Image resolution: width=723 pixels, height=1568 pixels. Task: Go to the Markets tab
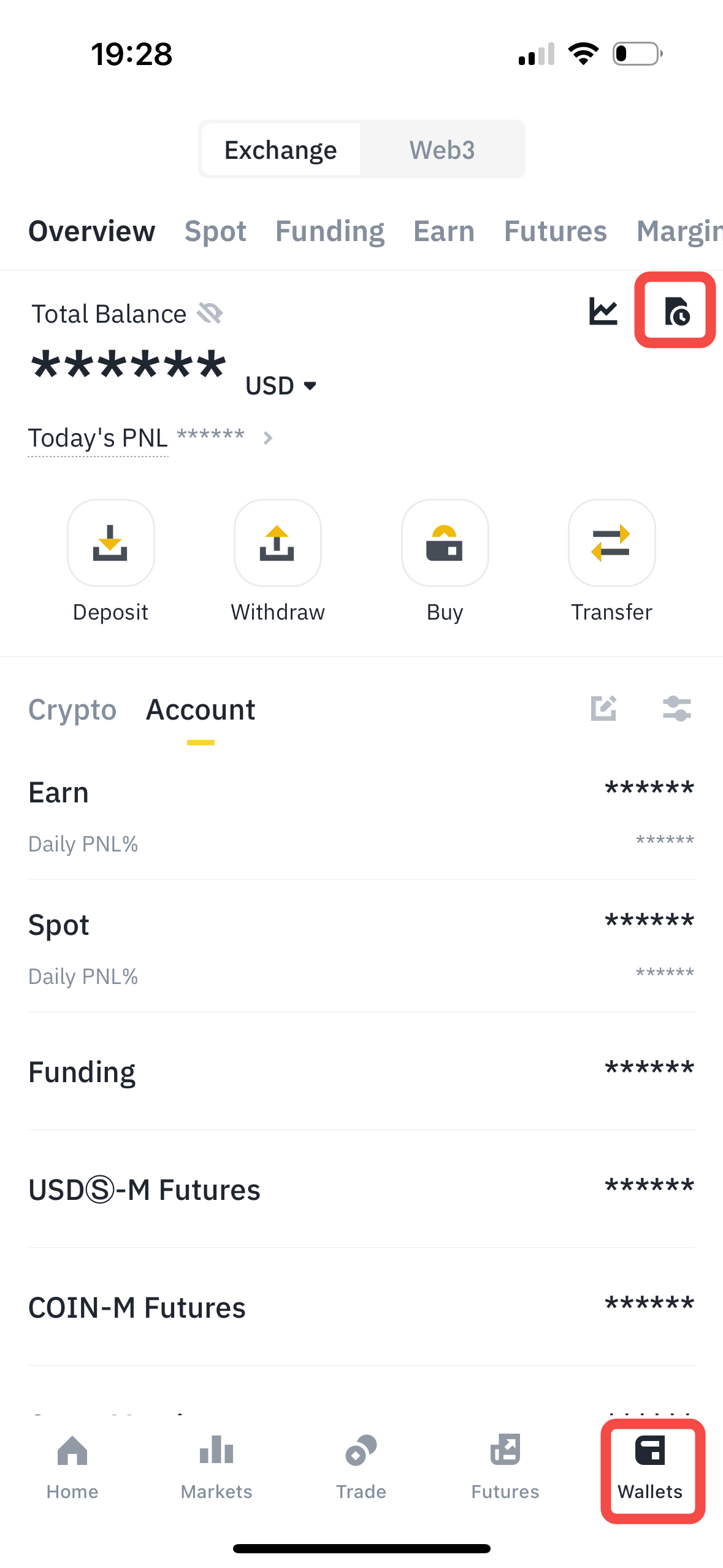click(216, 1467)
